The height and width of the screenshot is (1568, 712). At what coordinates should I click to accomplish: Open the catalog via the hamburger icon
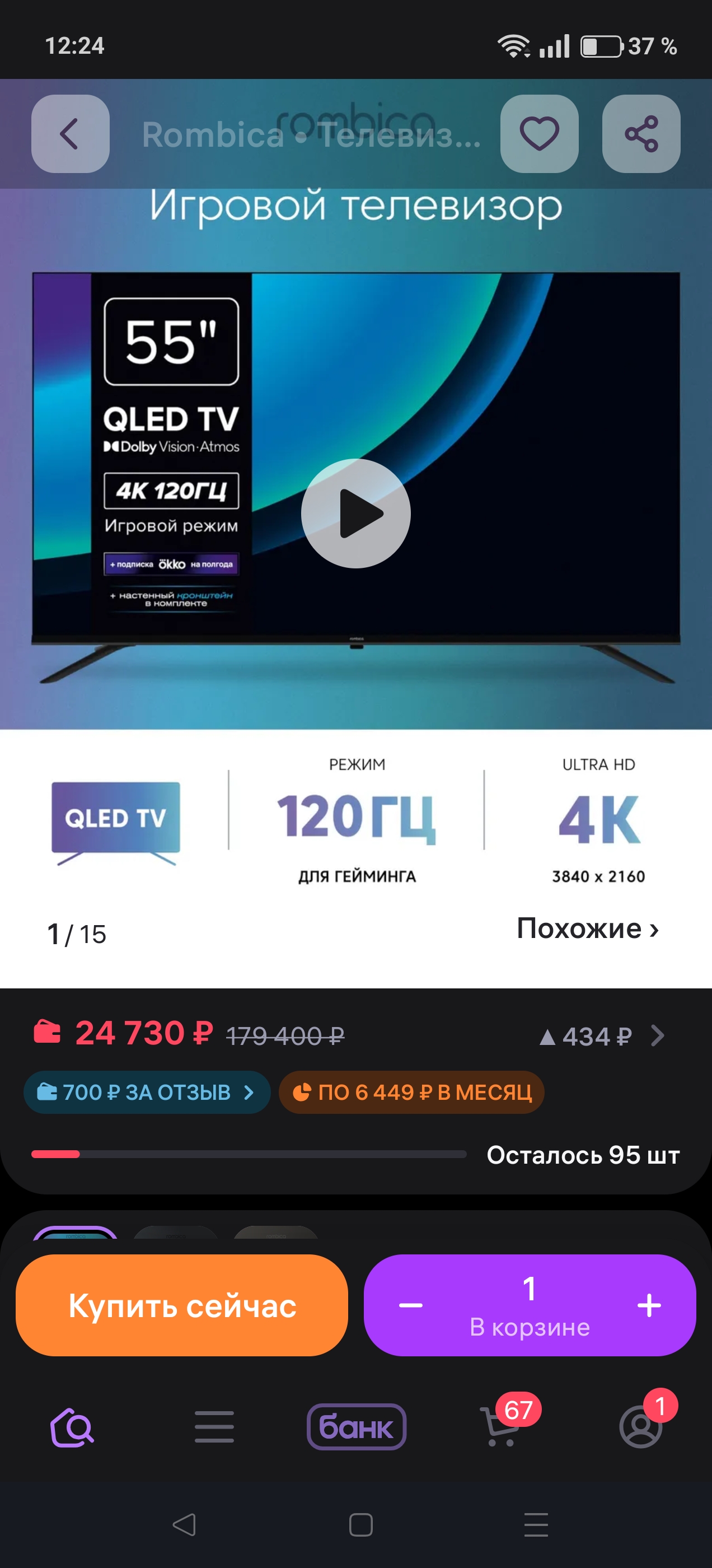(214, 1427)
